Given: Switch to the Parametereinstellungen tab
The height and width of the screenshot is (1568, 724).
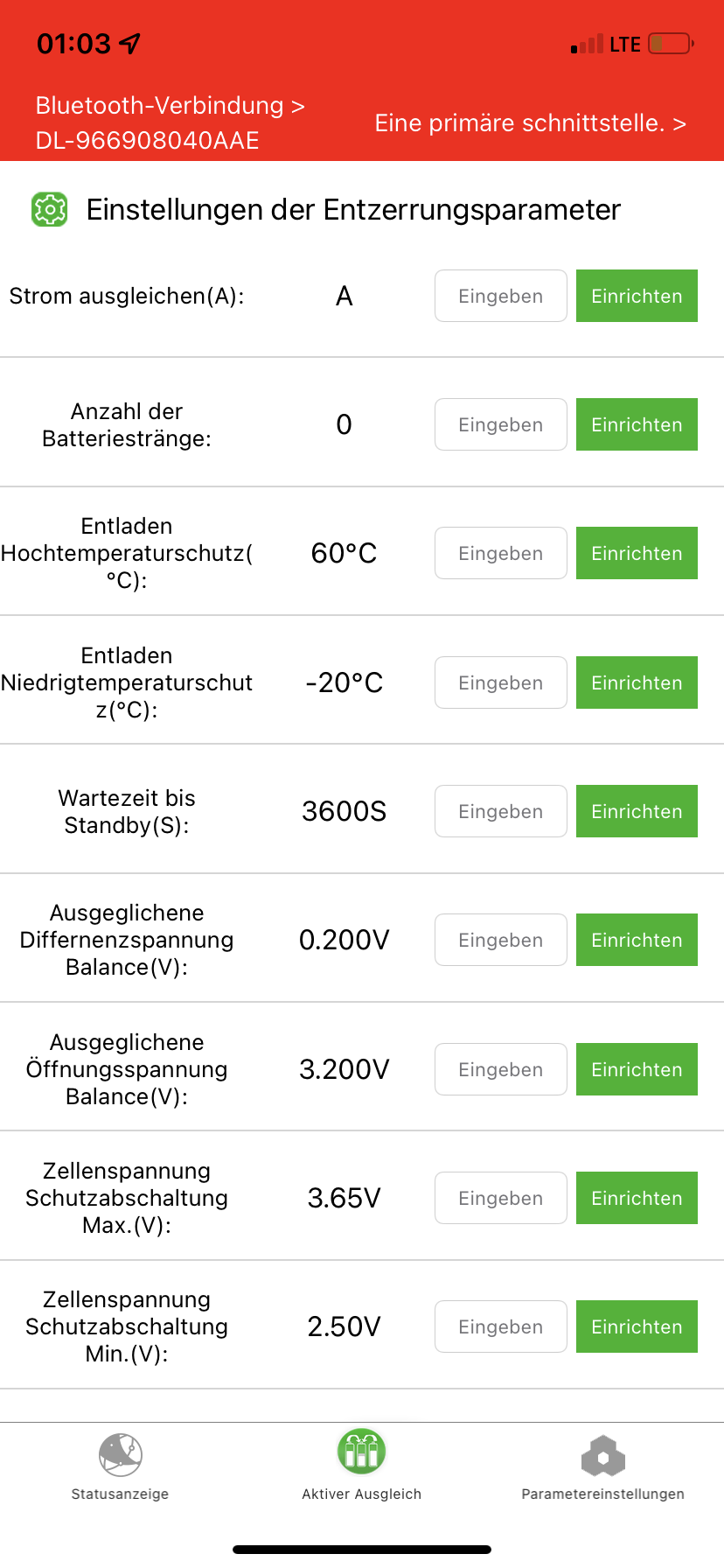Looking at the screenshot, I should [603, 1466].
